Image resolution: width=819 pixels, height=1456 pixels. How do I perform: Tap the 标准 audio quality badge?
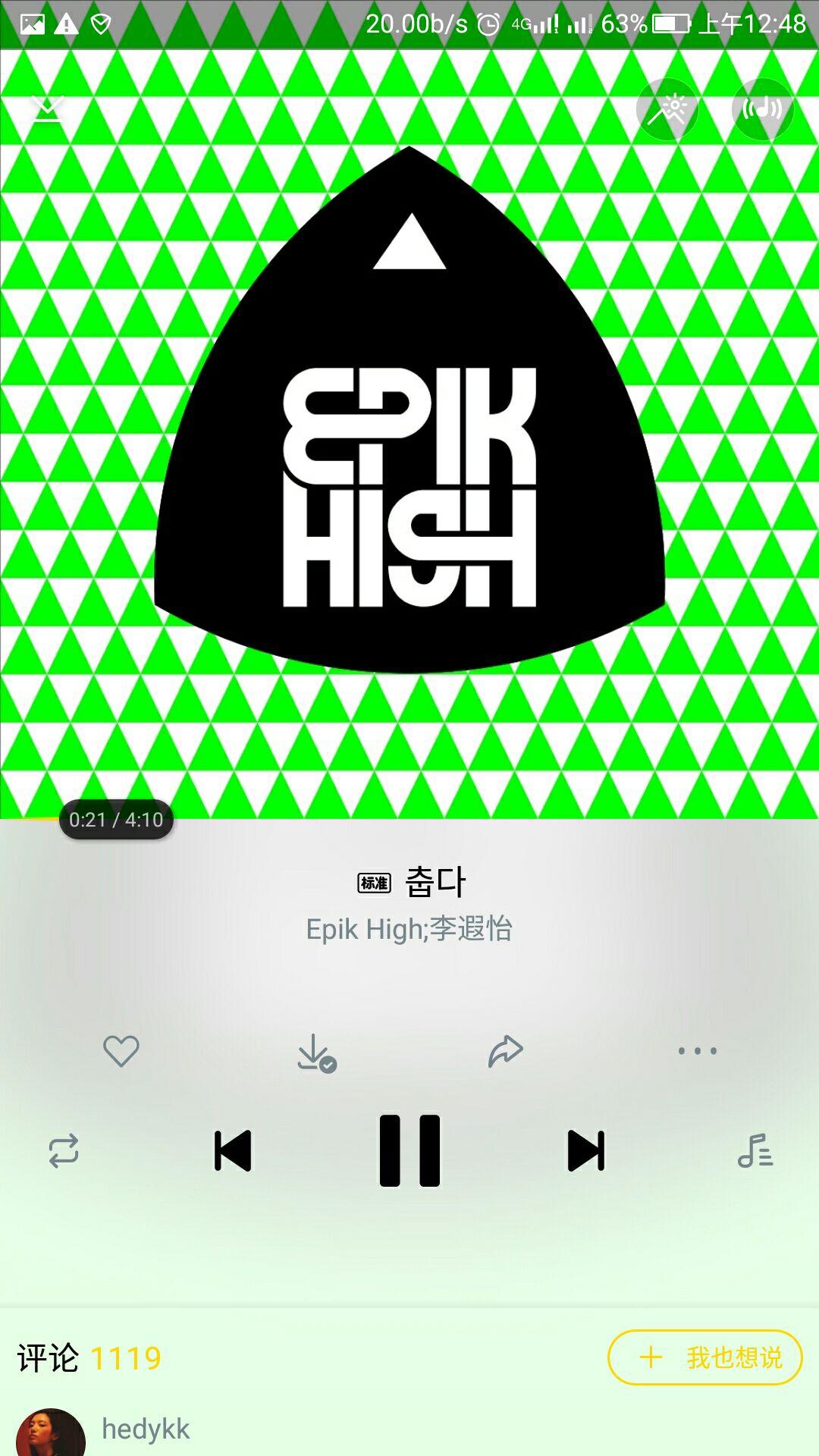click(374, 883)
